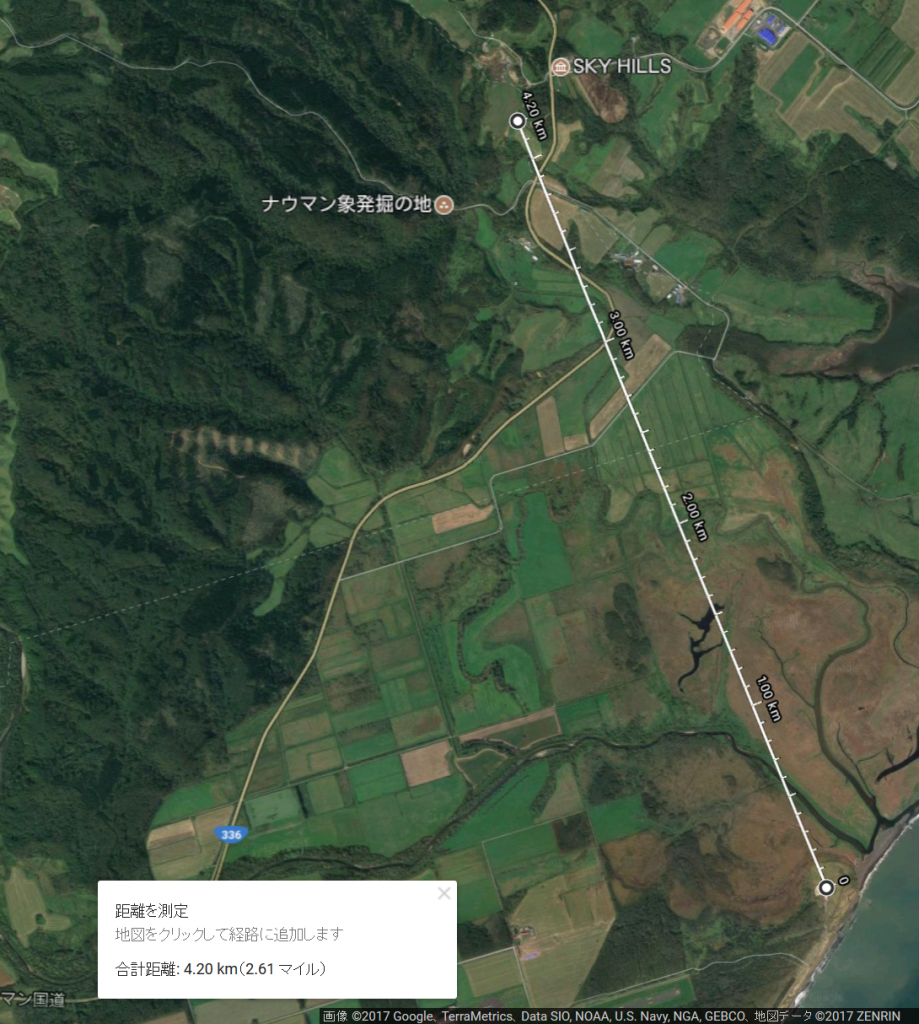Tap the 0 start point marker
The image size is (919, 1024).
(x=826, y=888)
